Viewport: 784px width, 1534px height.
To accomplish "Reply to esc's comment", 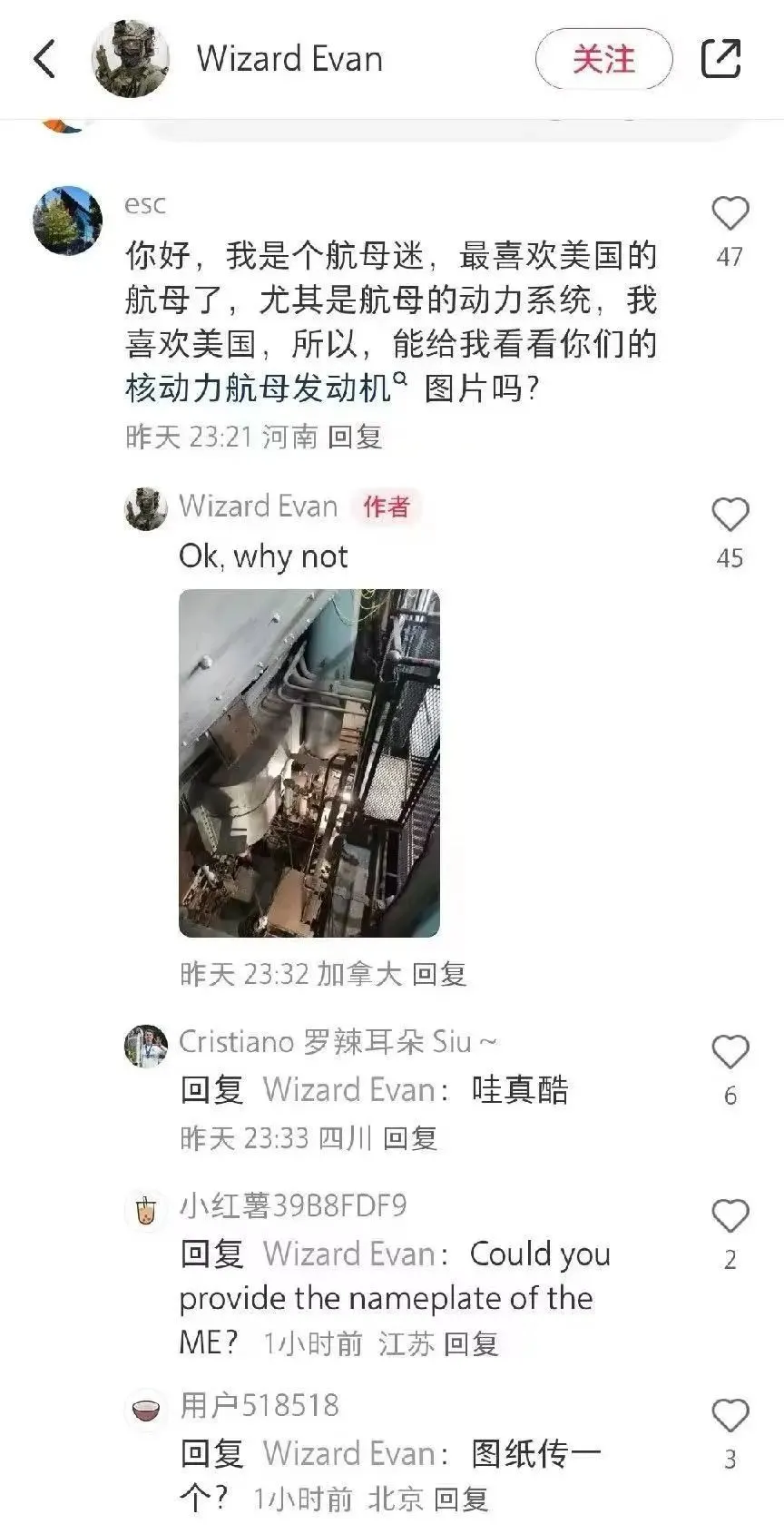I will (x=355, y=438).
